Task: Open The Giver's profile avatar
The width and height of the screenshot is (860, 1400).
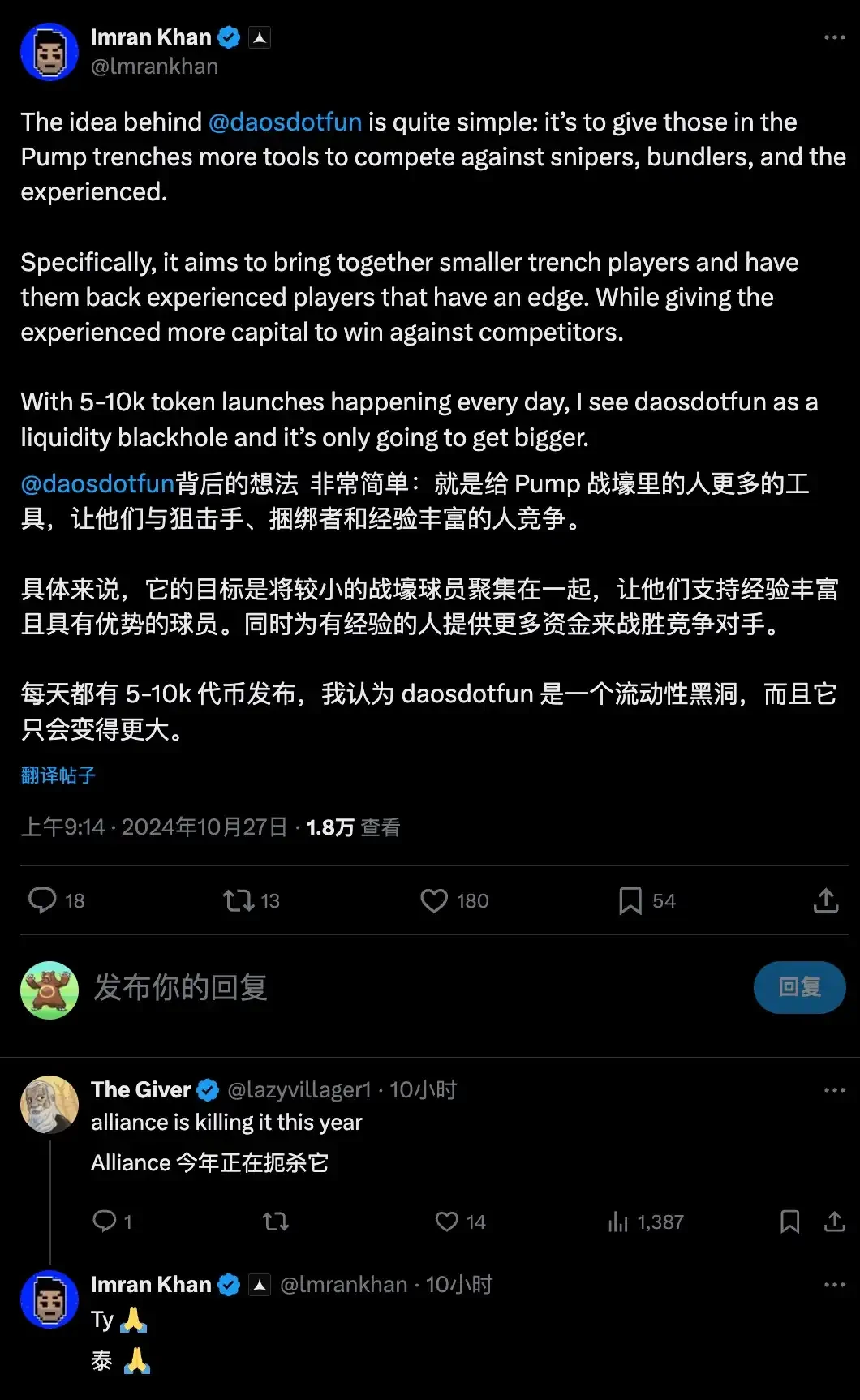Action: pyautogui.click(x=49, y=1104)
